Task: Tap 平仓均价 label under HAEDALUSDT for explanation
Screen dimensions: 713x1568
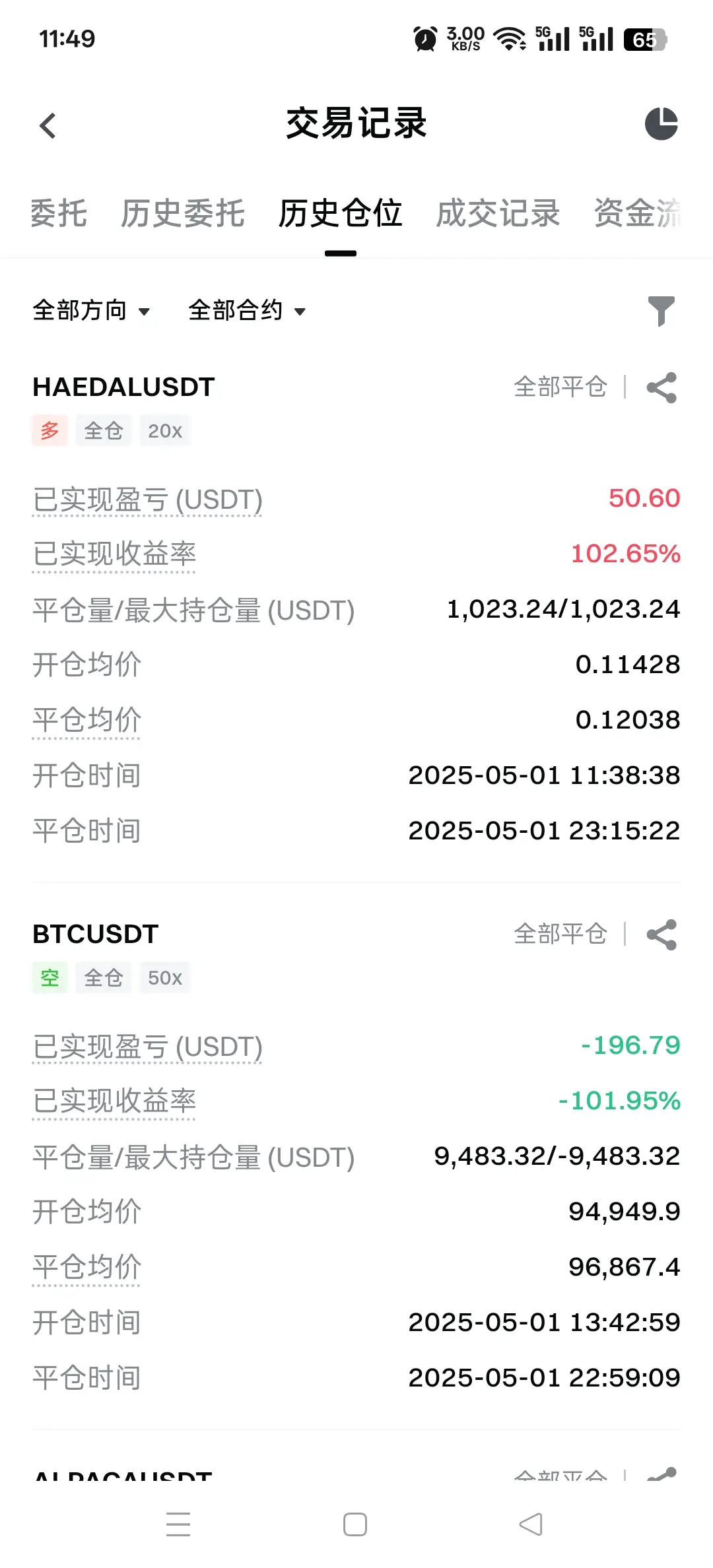Action: tap(86, 720)
